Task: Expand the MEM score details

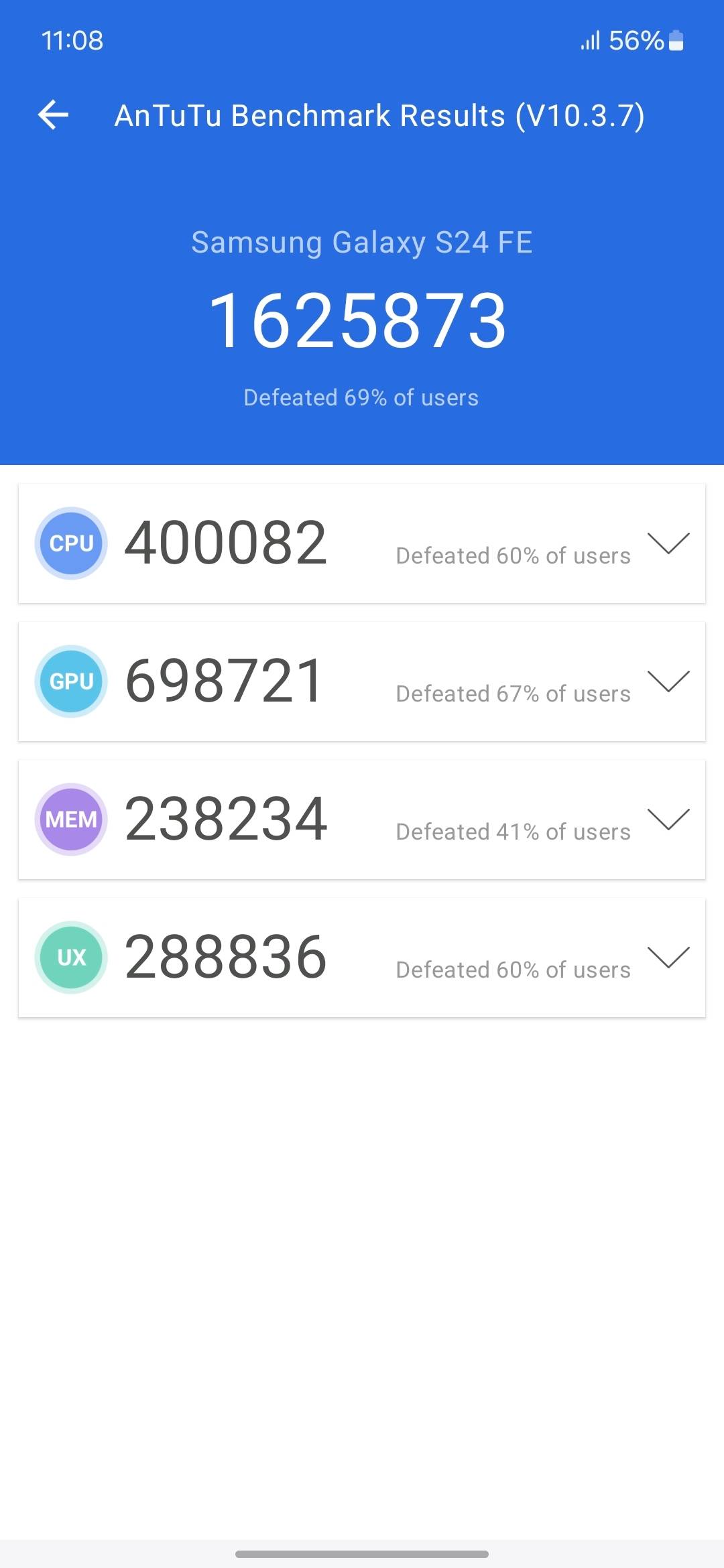Action: coord(670,819)
